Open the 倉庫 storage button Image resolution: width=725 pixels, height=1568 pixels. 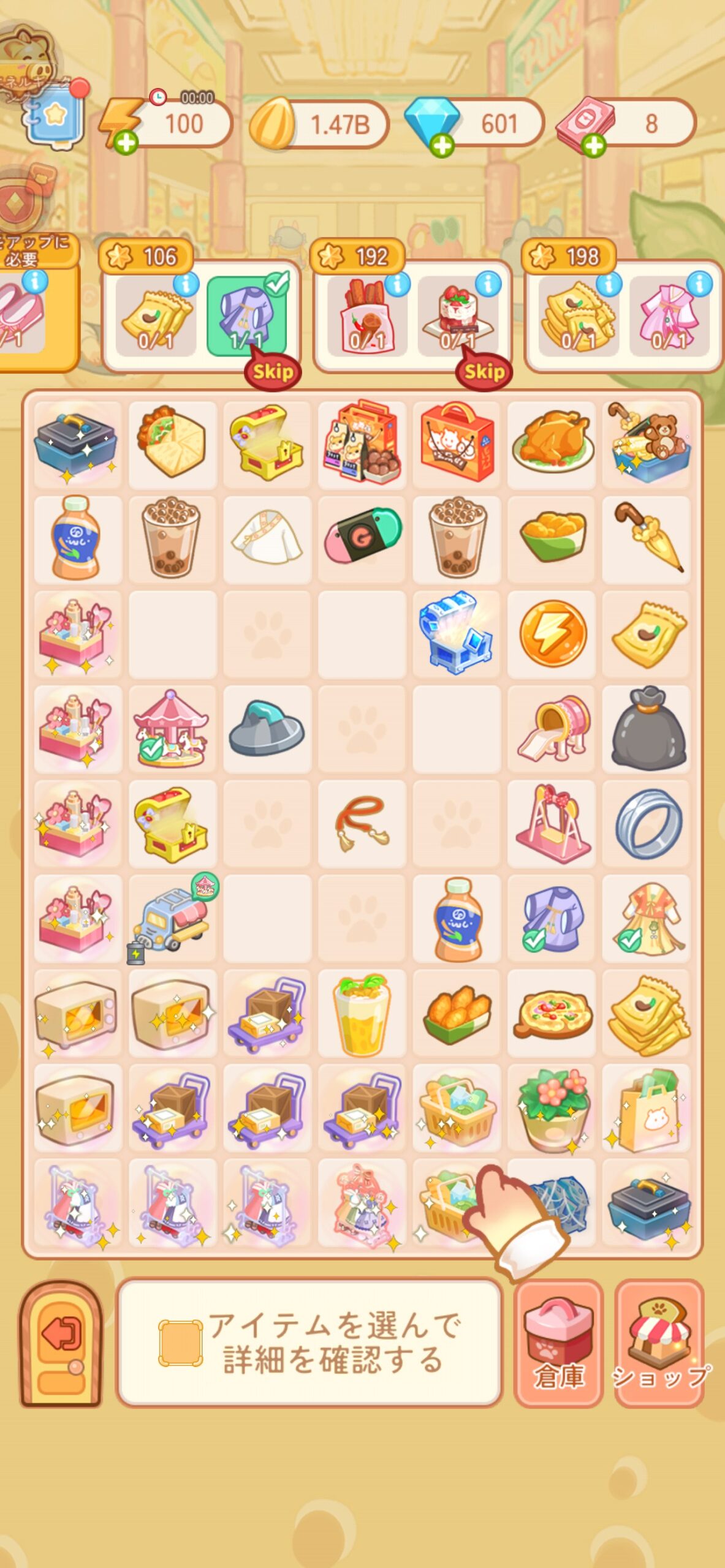[558, 1343]
